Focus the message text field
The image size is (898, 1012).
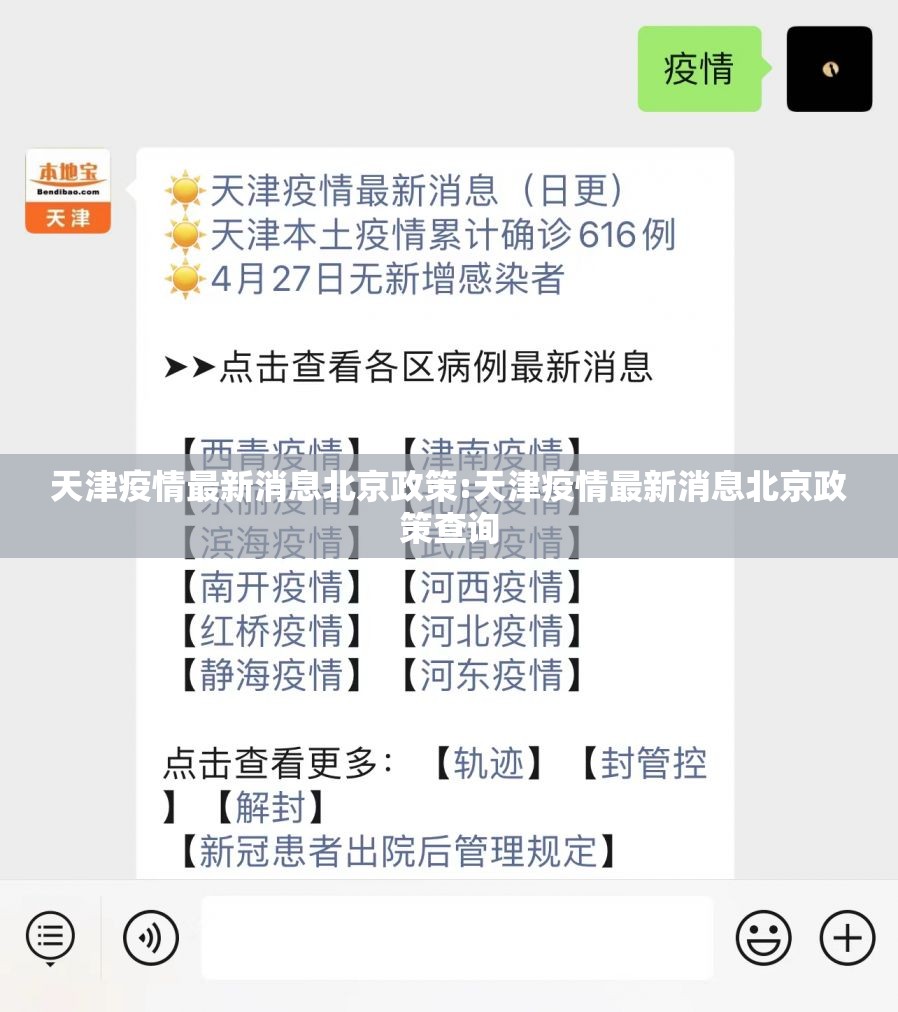[457, 938]
